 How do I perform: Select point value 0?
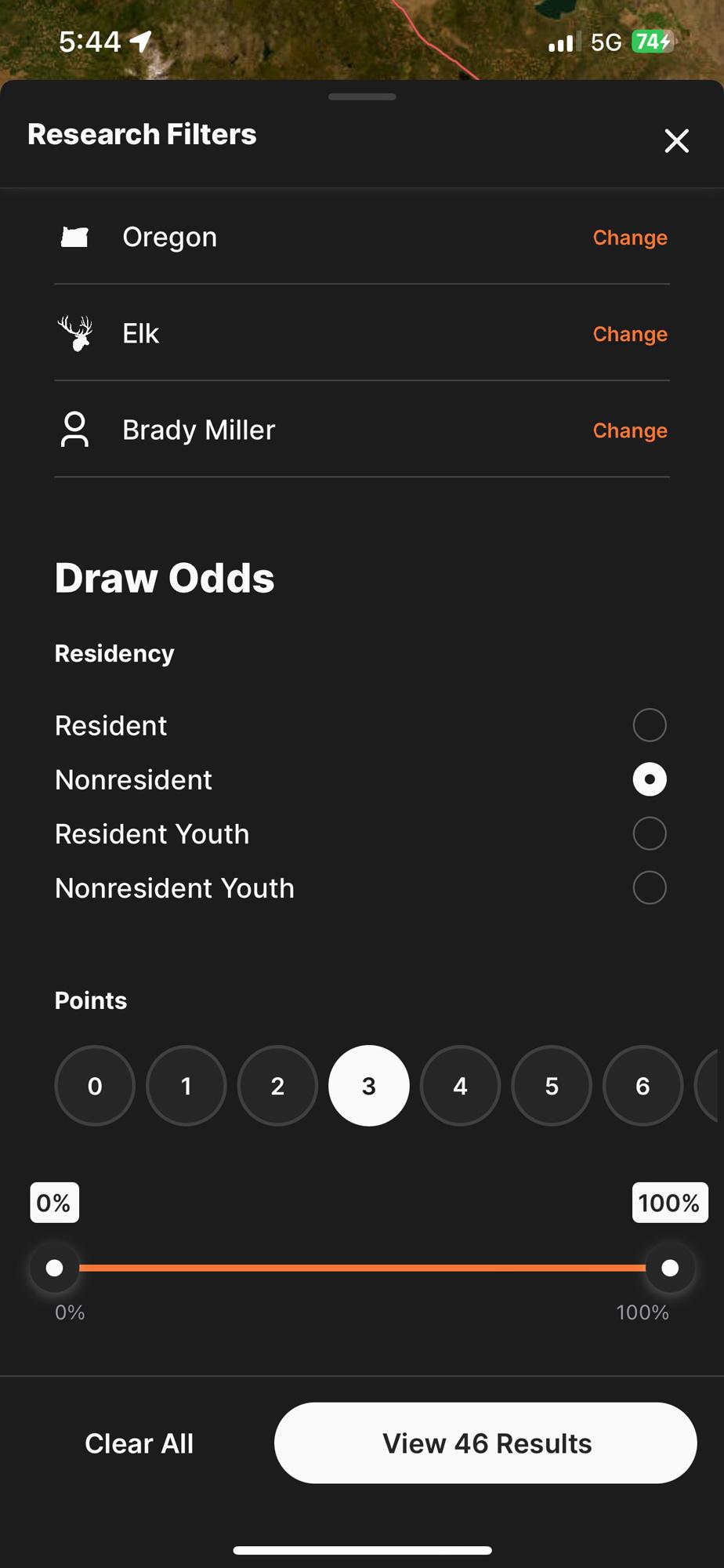click(94, 1086)
